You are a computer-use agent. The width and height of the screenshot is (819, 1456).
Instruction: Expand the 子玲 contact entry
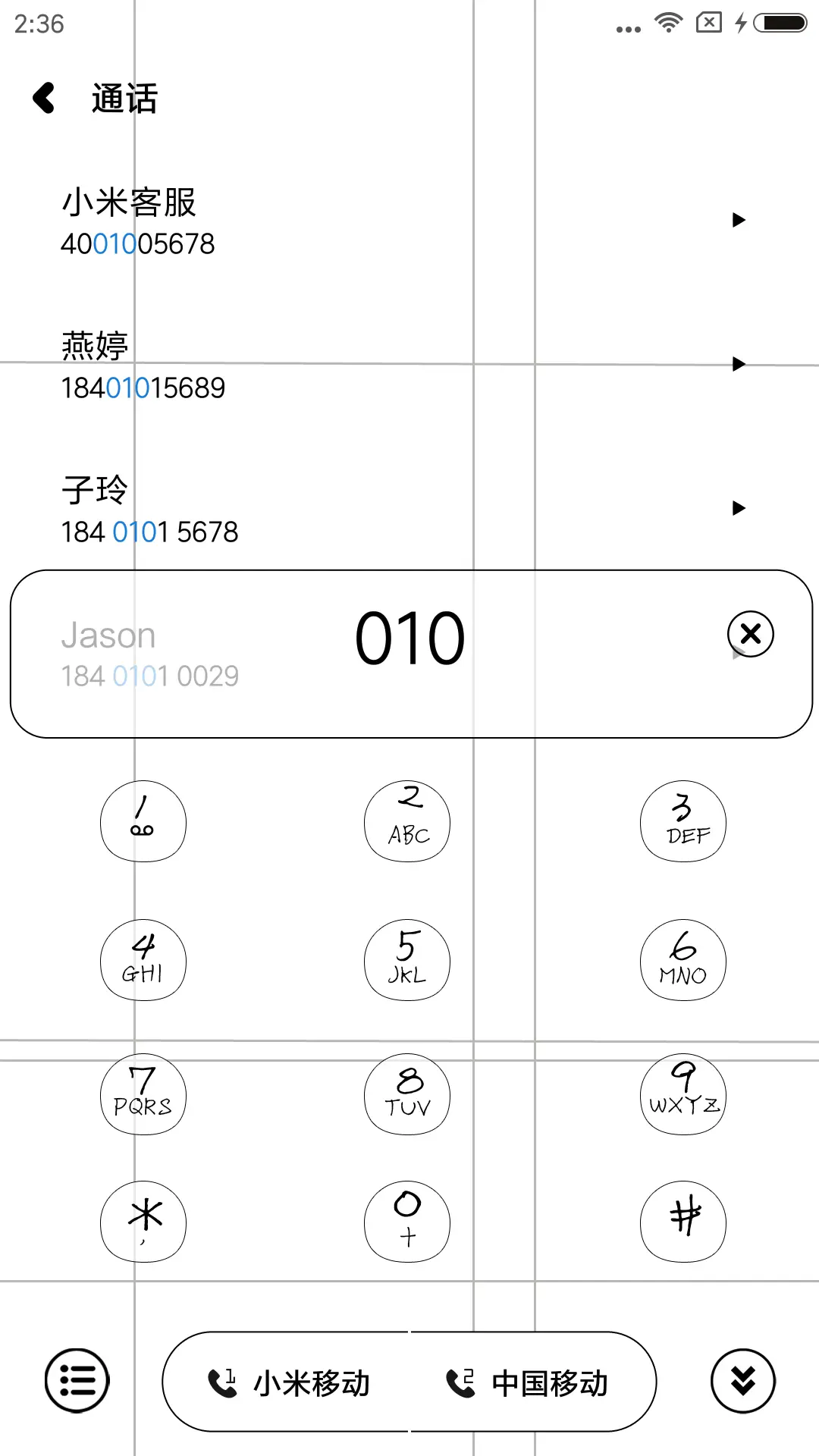tap(738, 508)
